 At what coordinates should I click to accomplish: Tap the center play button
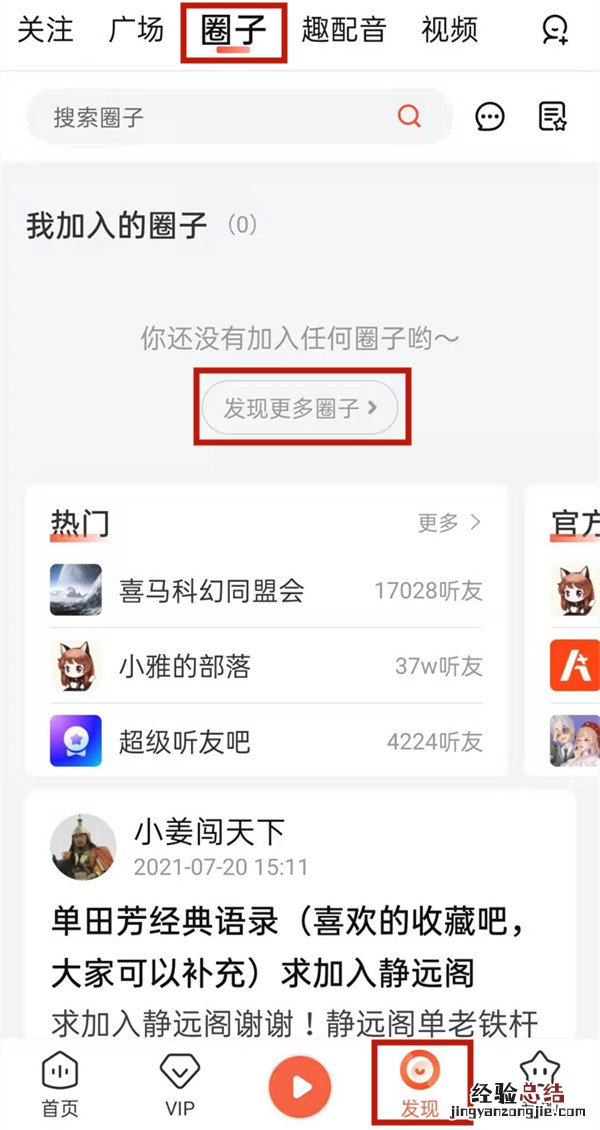pos(302,1086)
